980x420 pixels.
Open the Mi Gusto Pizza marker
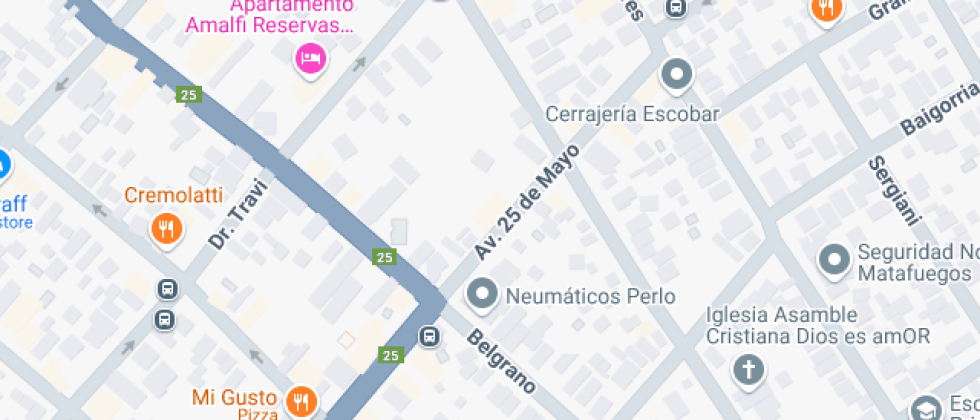click(300, 401)
